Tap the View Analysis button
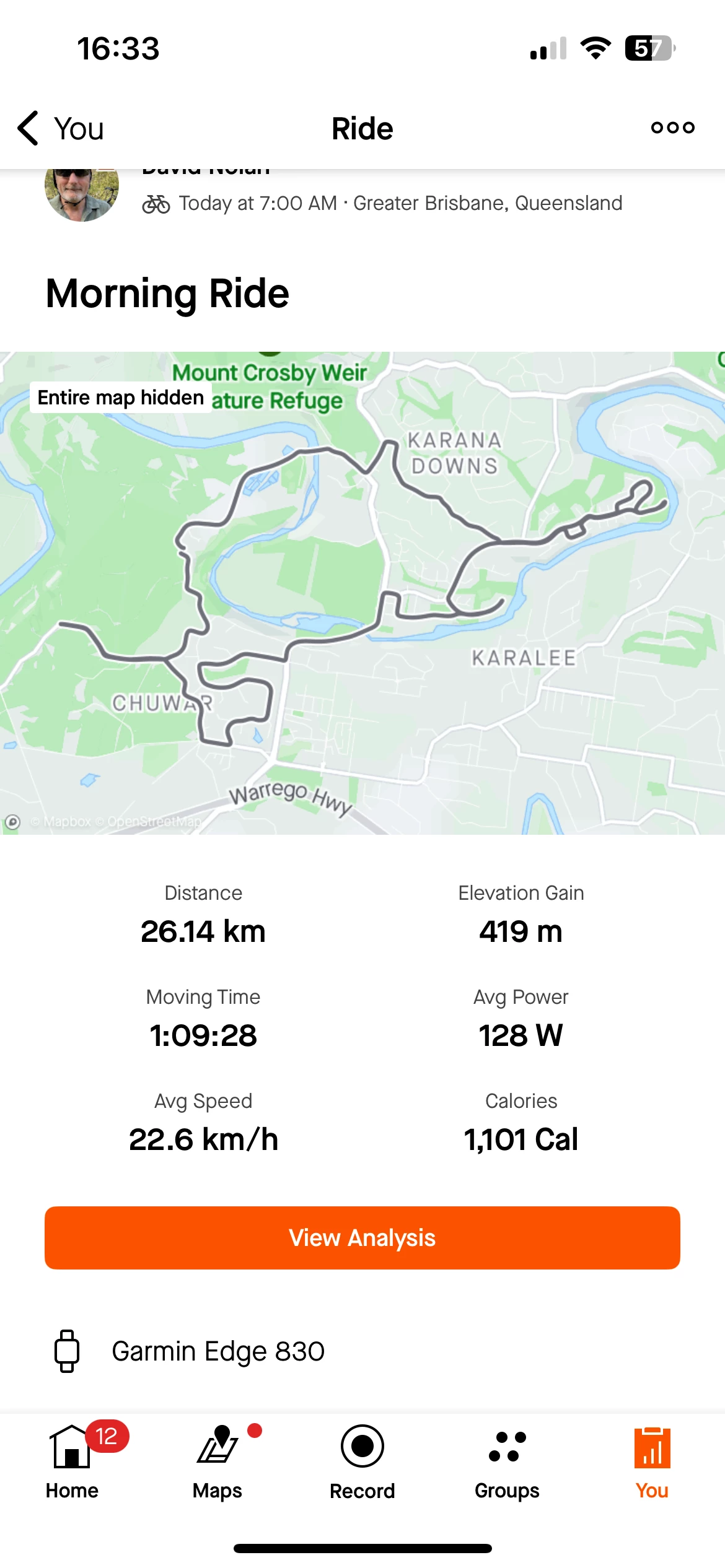The height and width of the screenshot is (1568, 725). 362,1239
